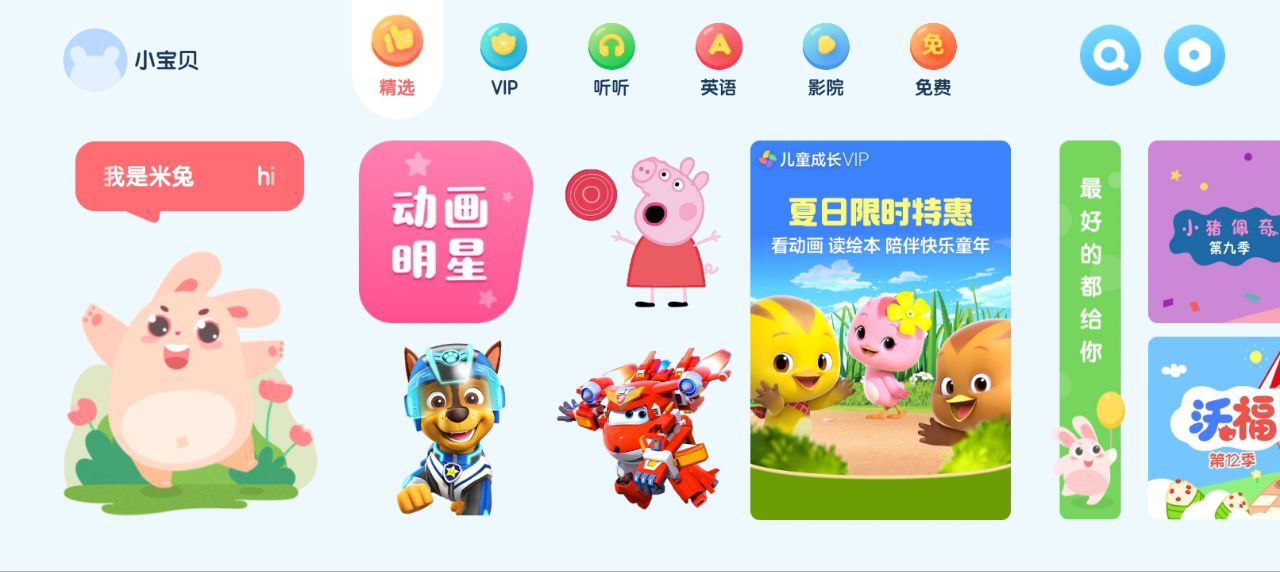Open settings via the hexagon icon
Image resolution: width=1280 pixels, height=572 pixels.
point(1194,55)
